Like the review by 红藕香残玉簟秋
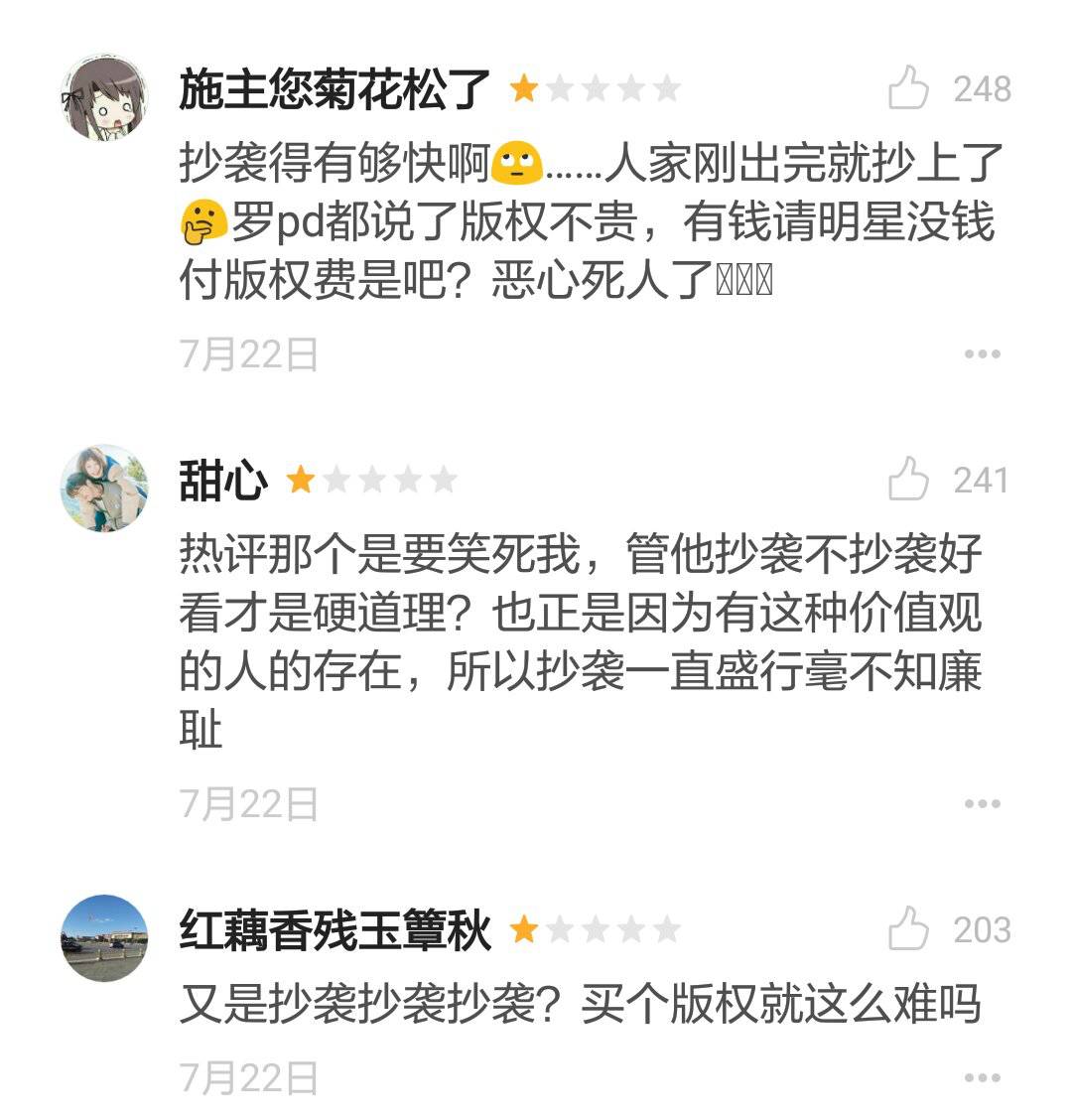The width and height of the screenshot is (1072, 1120). click(908, 930)
